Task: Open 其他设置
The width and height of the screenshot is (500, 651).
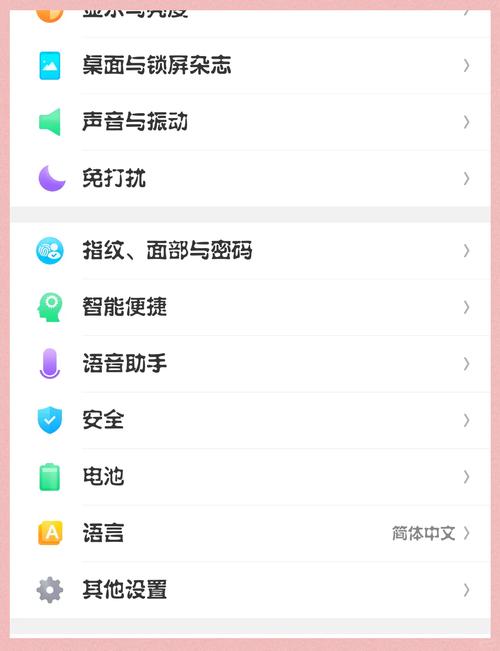Action: click(x=250, y=590)
